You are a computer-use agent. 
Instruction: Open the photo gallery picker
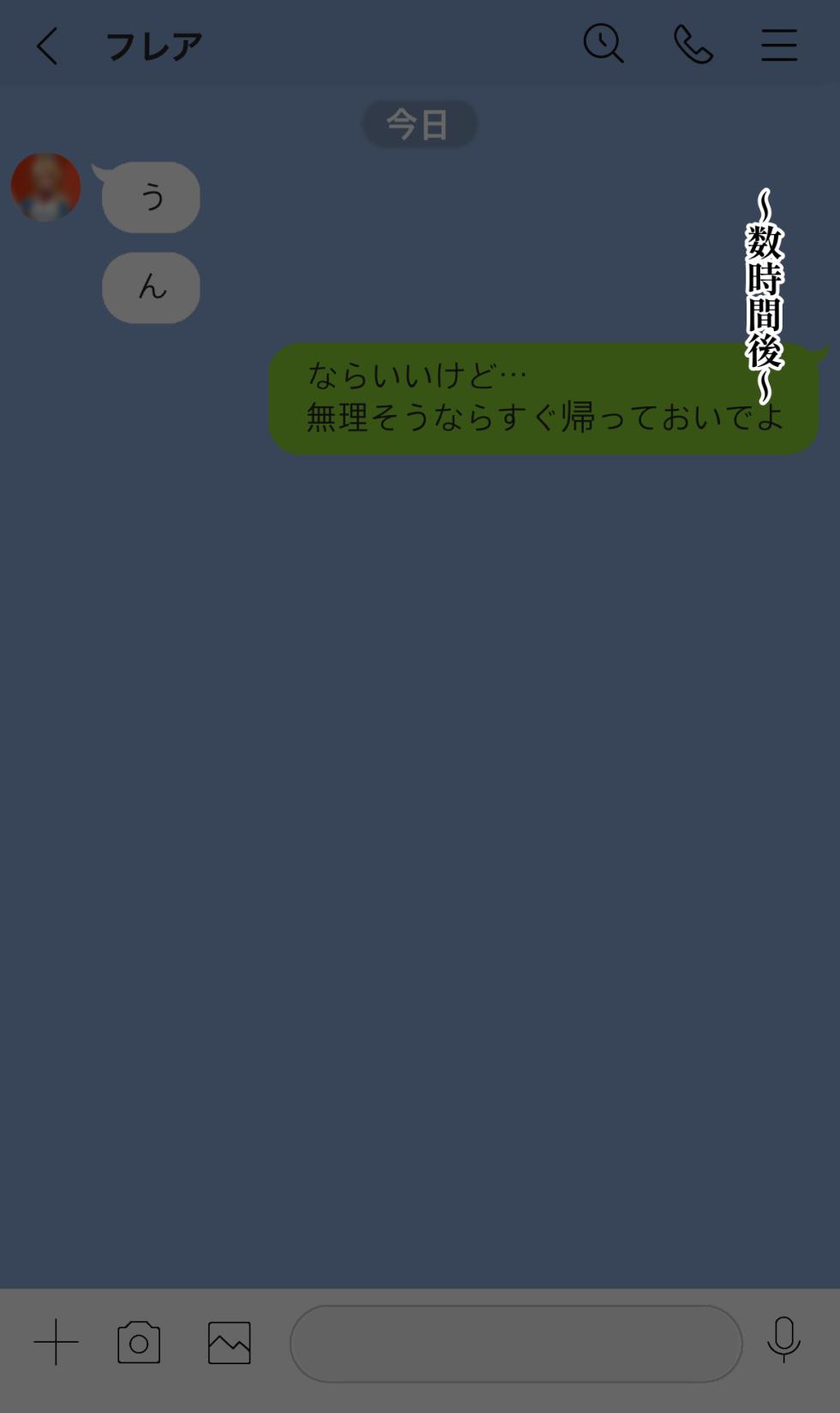point(228,1342)
